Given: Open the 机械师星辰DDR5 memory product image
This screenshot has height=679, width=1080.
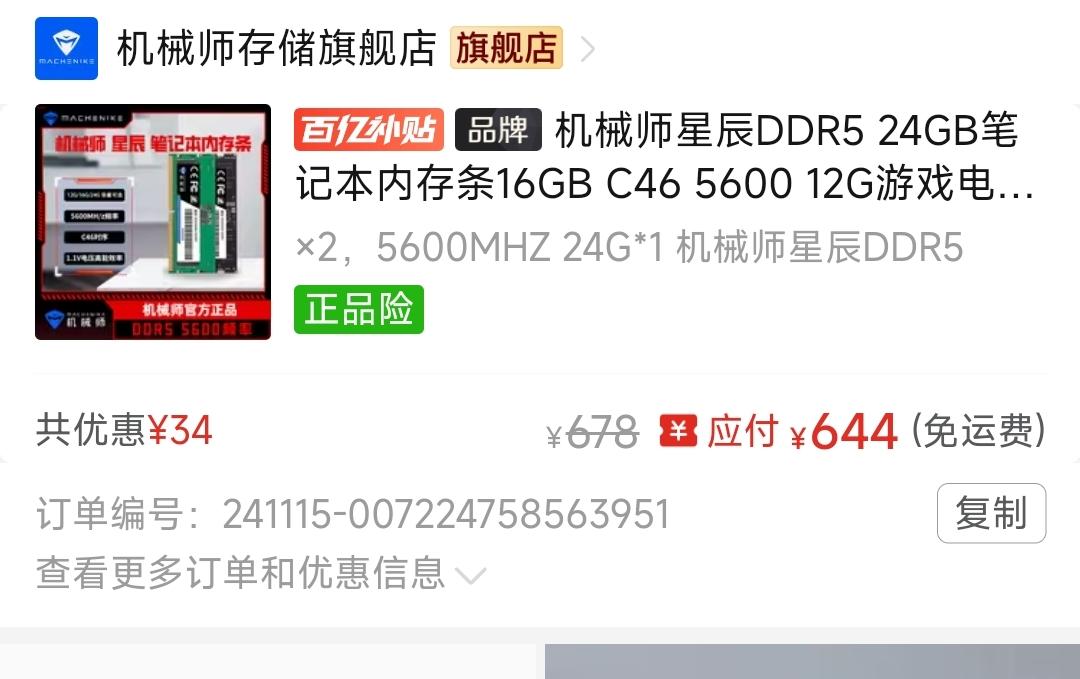Looking at the screenshot, I should 153,222.
